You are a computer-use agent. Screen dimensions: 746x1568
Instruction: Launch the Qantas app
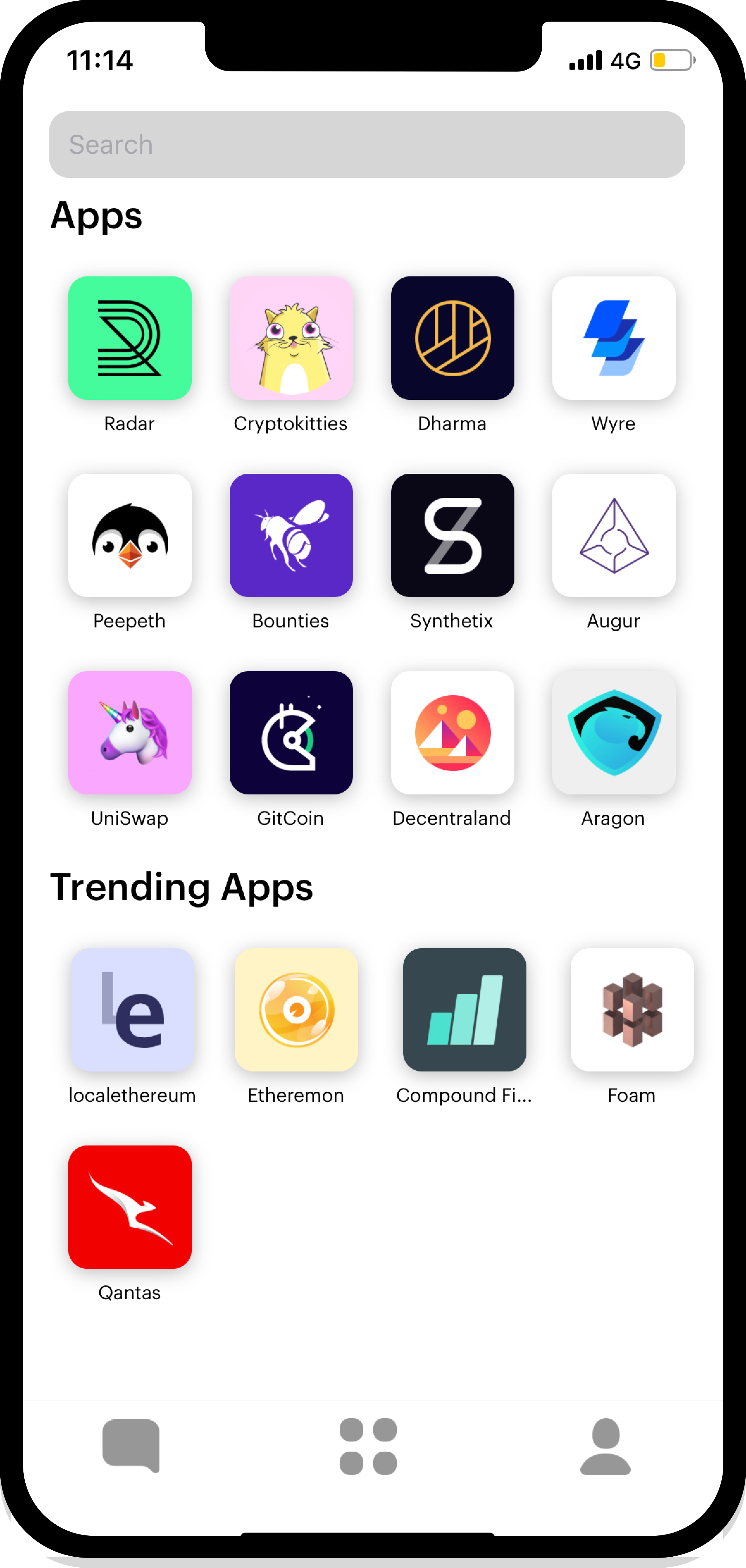pos(130,1207)
